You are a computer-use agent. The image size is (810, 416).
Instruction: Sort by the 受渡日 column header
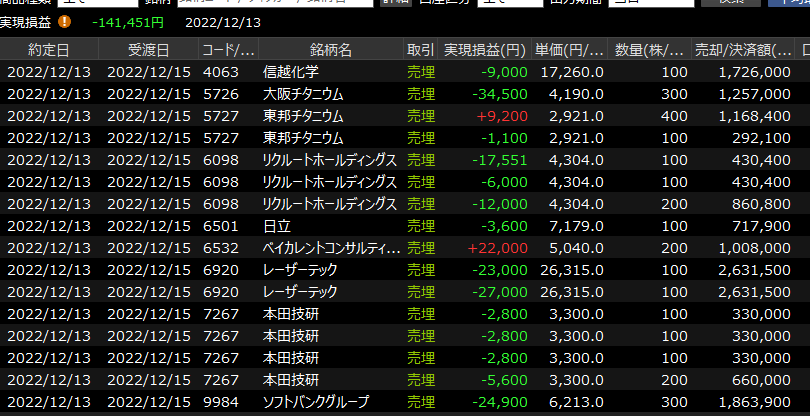coord(149,49)
